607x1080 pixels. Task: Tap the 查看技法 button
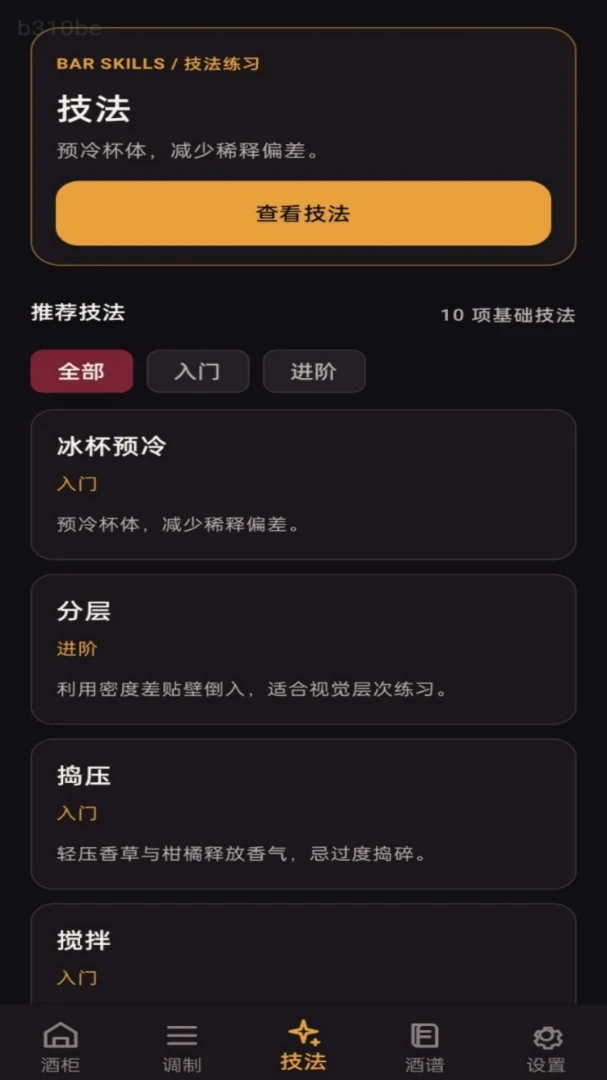(x=303, y=213)
